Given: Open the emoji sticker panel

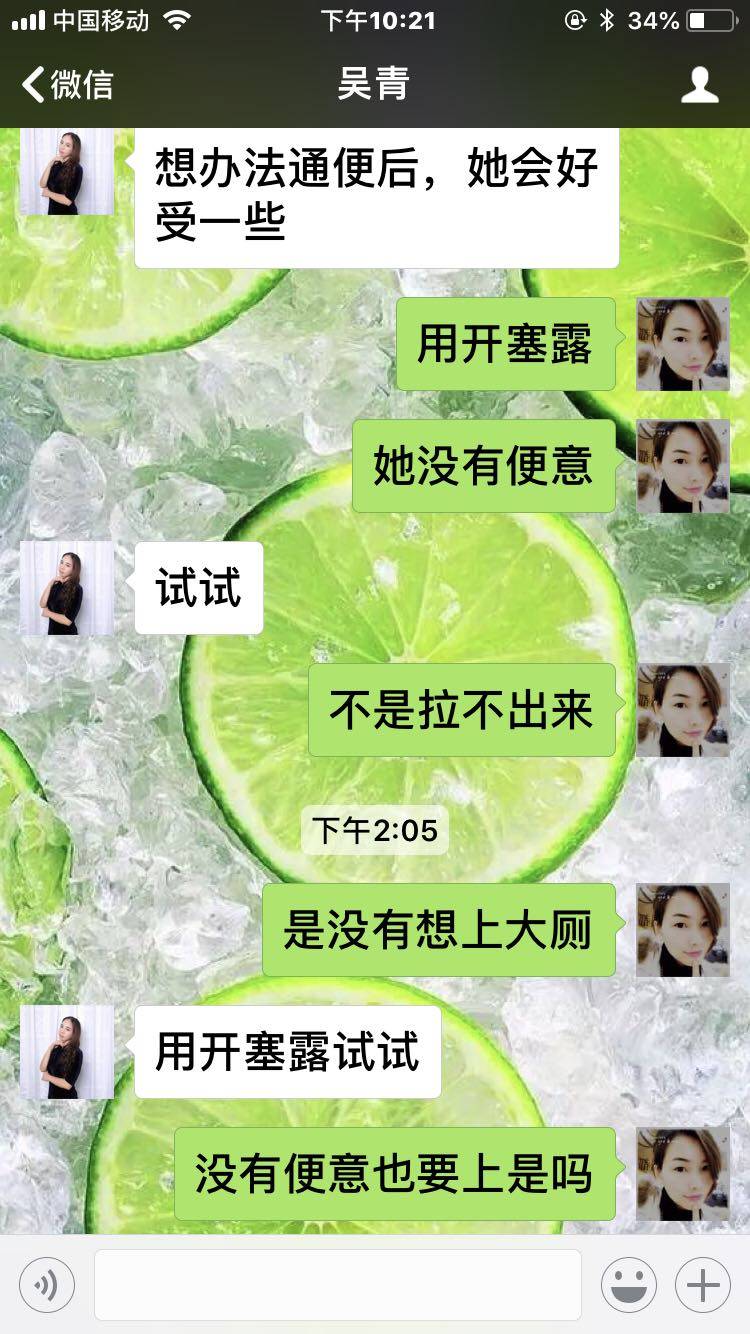Looking at the screenshot, I should 629,1284.
